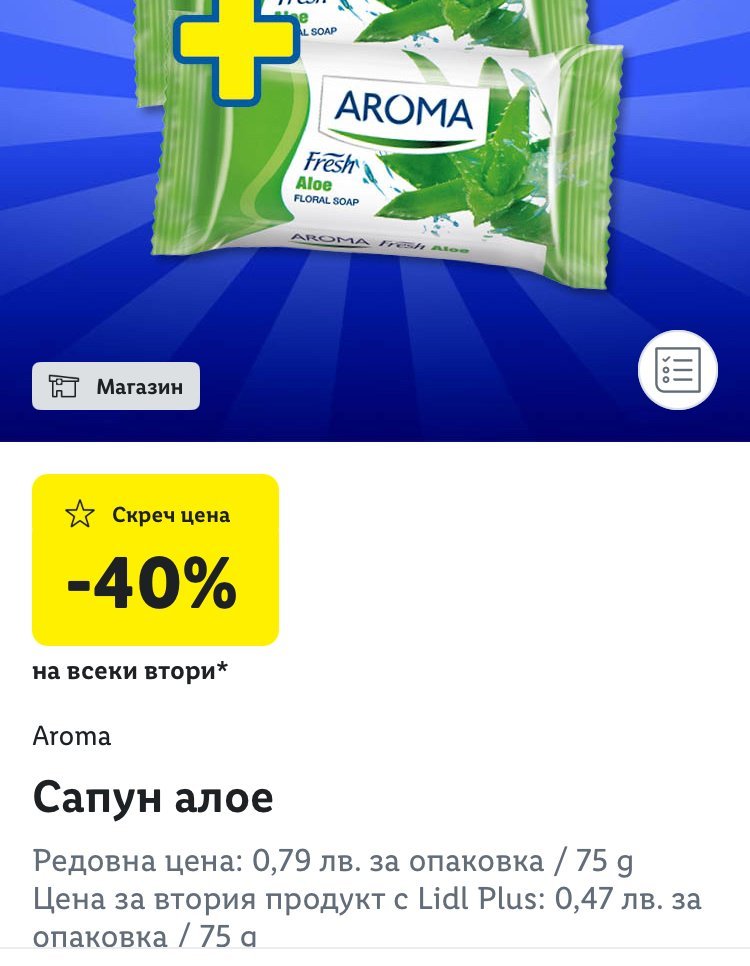Screen dimensions: 750x966
Task: Add product to the shopping list
Action: (678, 370)
